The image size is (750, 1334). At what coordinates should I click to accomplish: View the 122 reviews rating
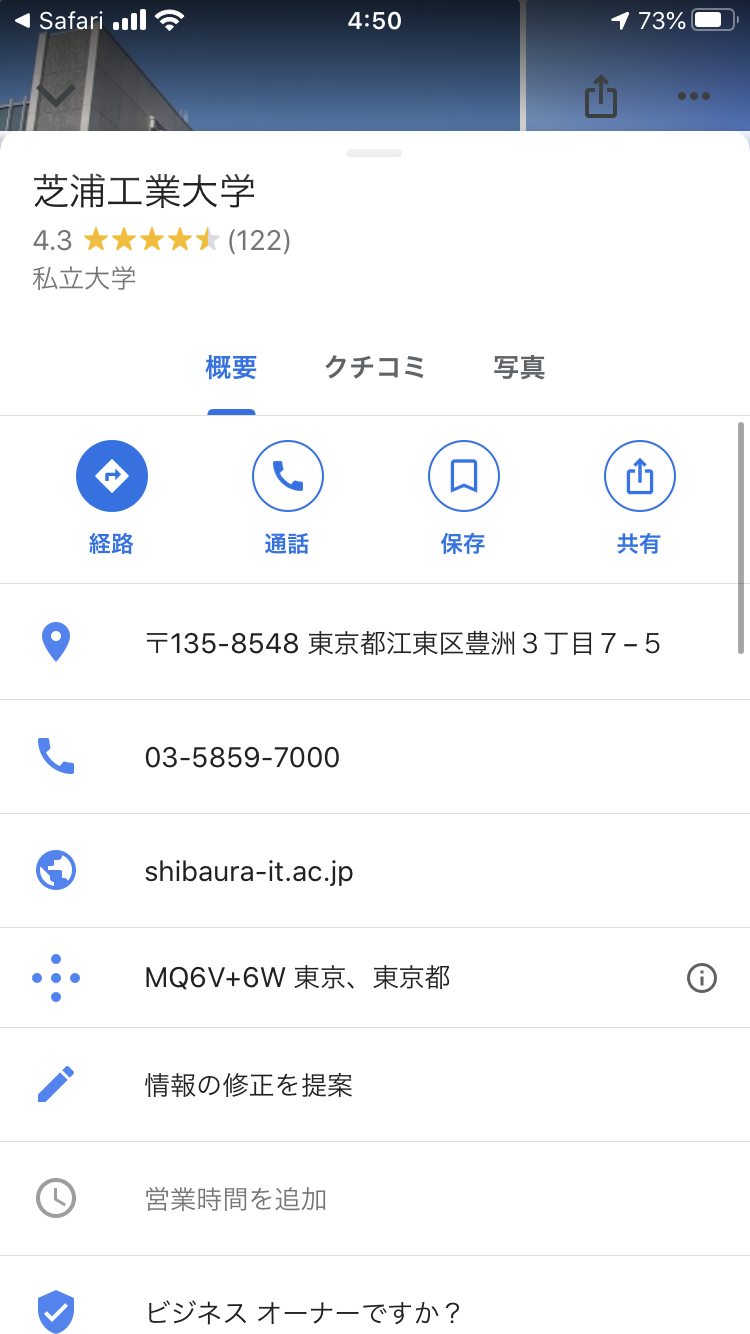coord(259,241)
